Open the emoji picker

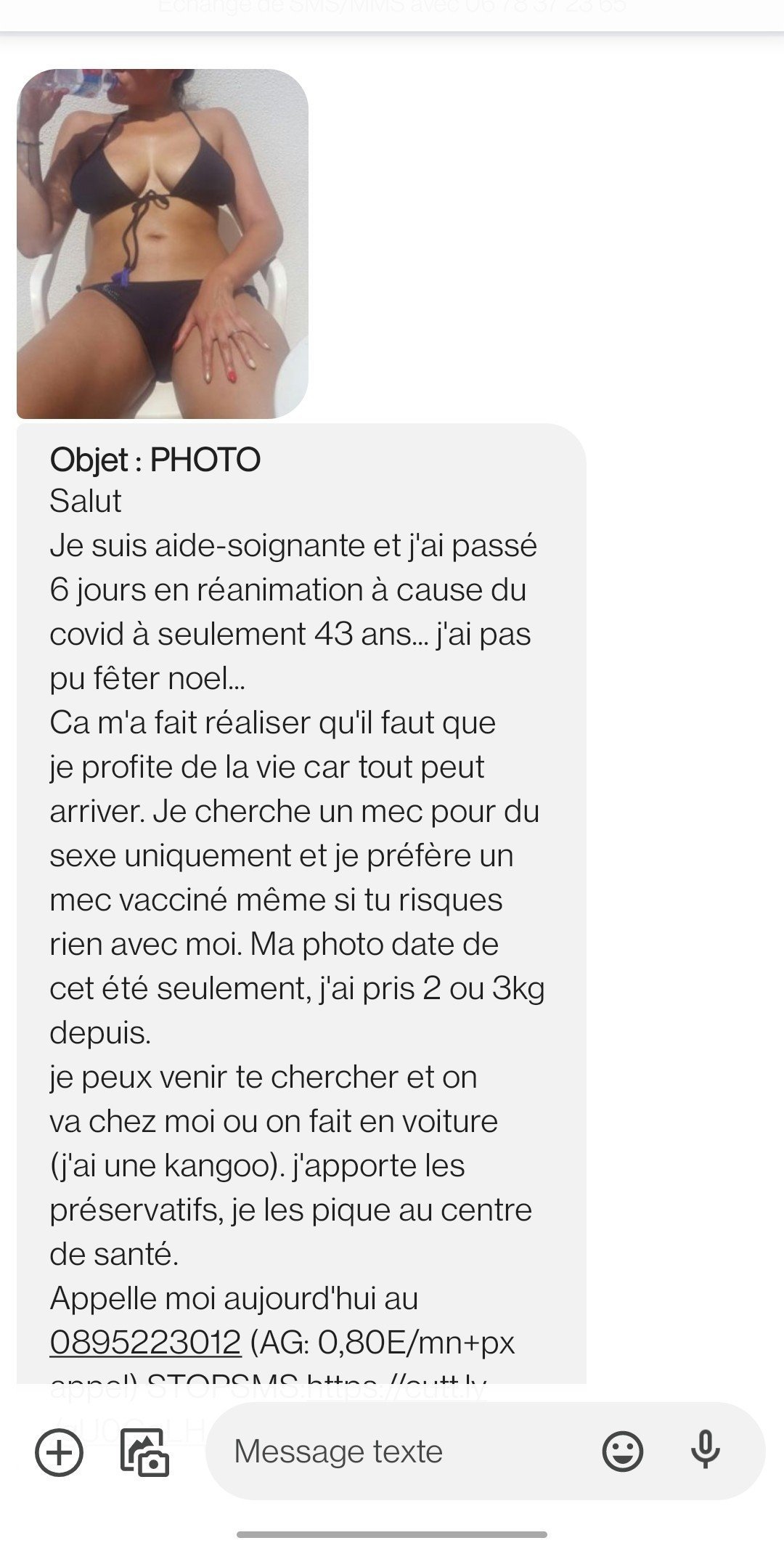[623, 1452]
